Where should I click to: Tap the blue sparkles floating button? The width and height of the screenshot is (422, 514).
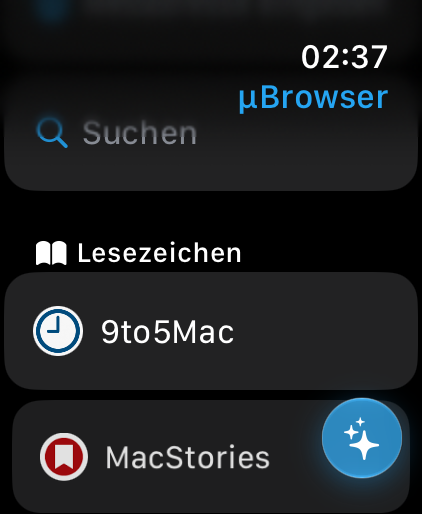(362, 438)
